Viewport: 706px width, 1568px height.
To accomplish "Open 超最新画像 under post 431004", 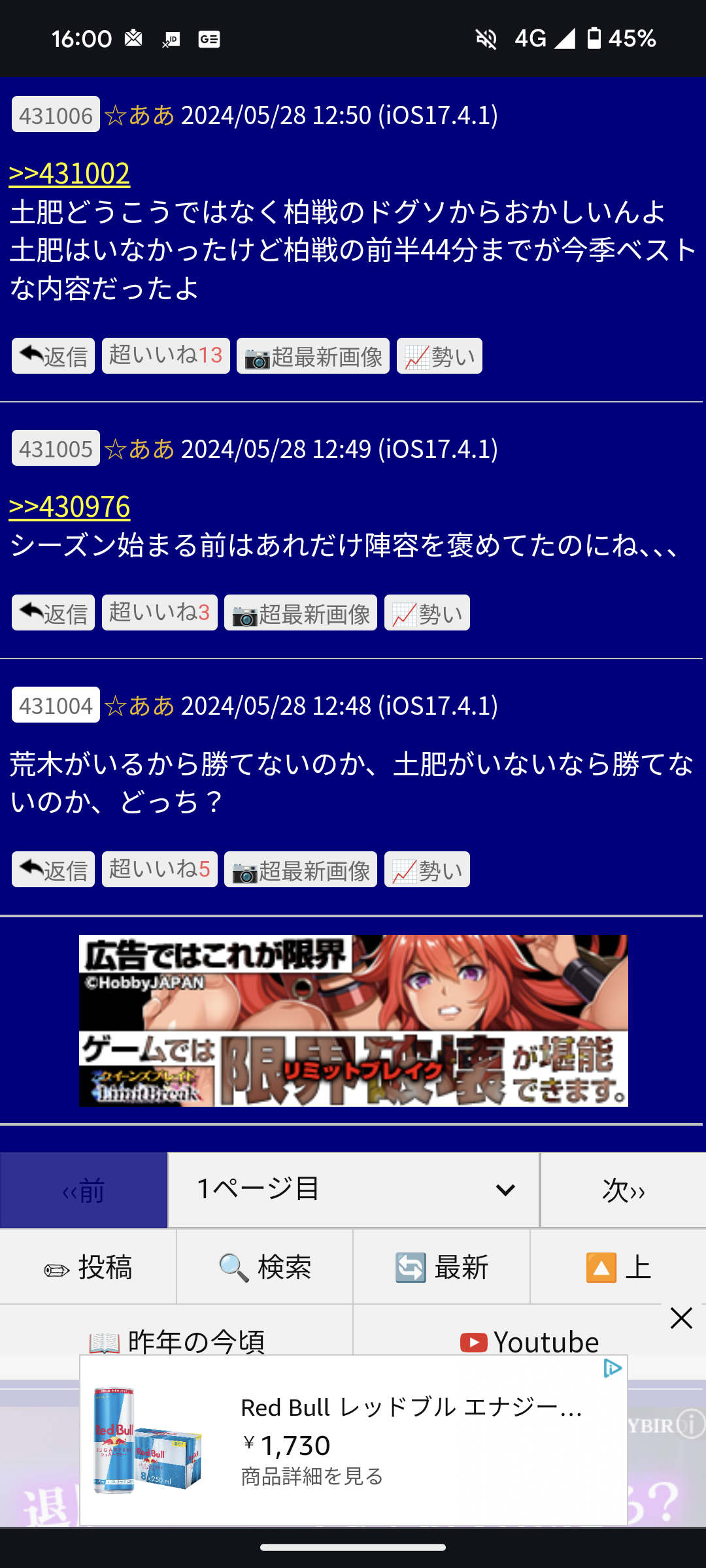I will [x=300, y=870].
